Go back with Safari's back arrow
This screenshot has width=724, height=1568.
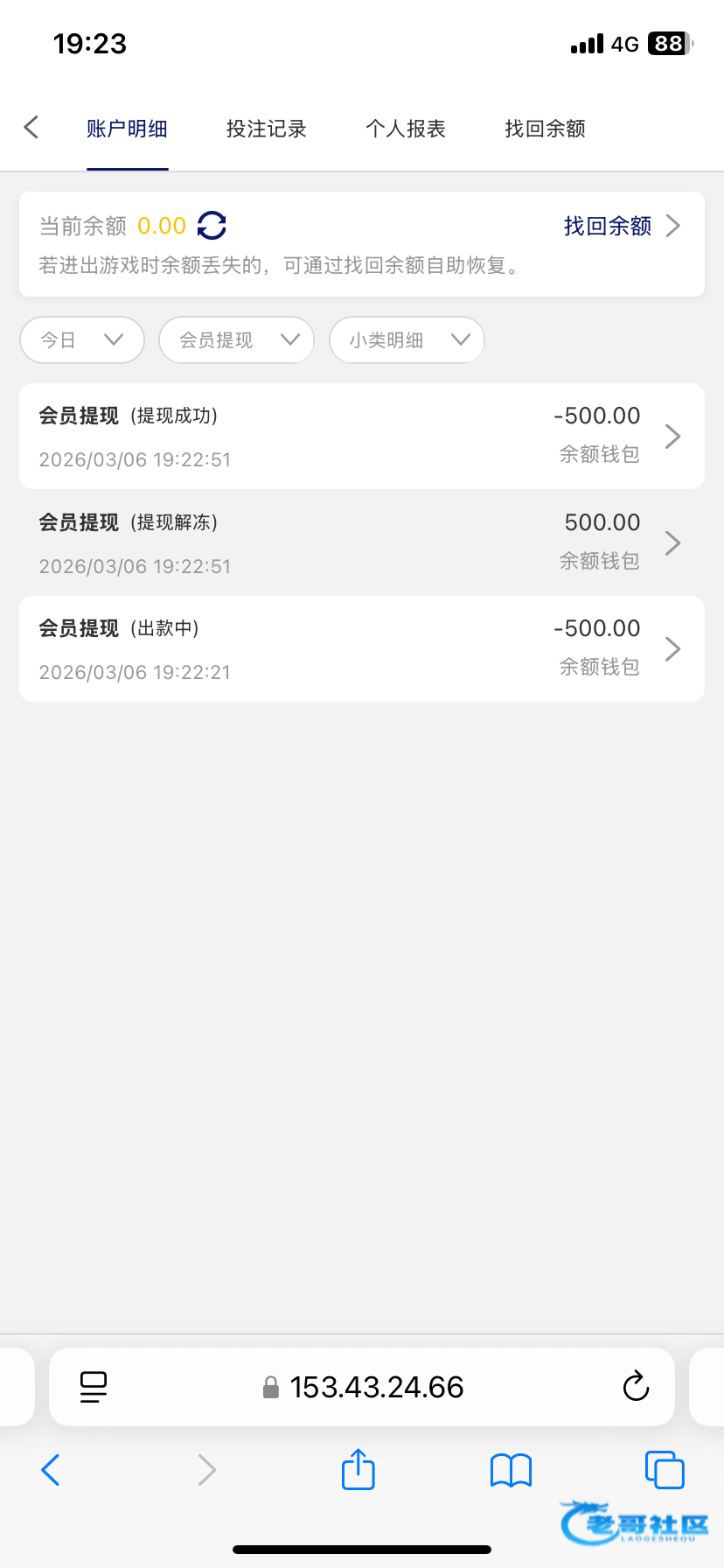coord(51,1470)
